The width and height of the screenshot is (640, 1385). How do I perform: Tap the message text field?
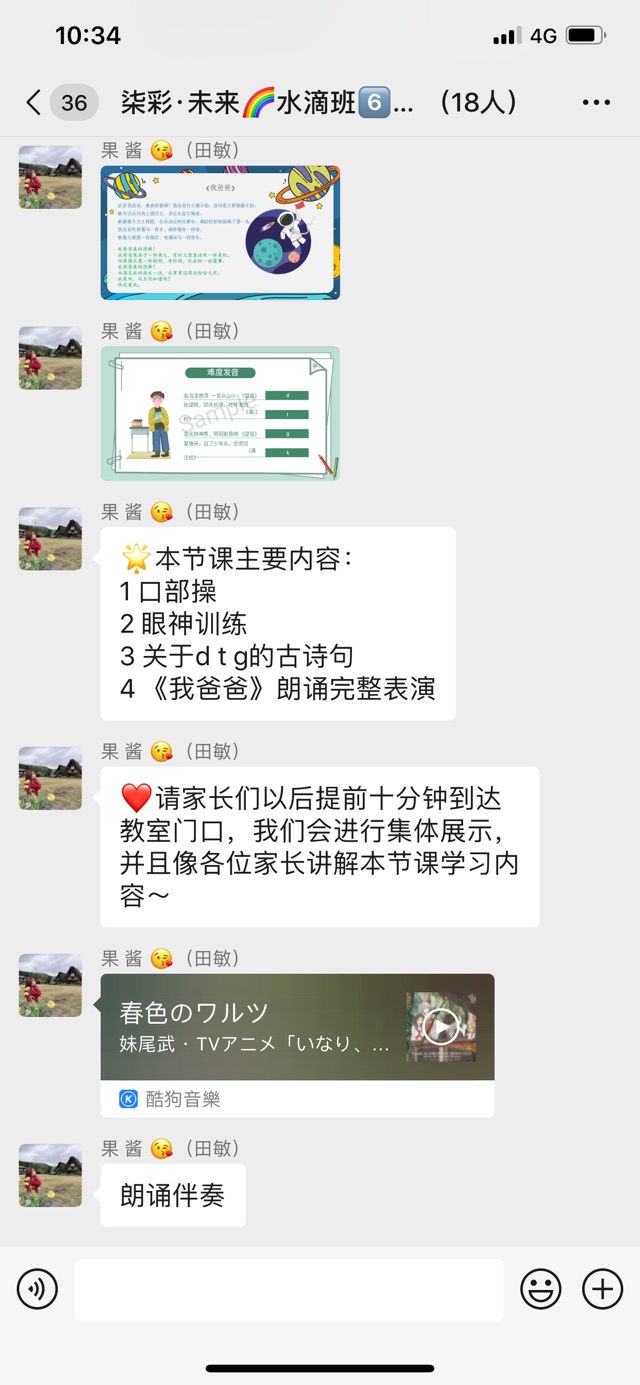(288, 1289)
